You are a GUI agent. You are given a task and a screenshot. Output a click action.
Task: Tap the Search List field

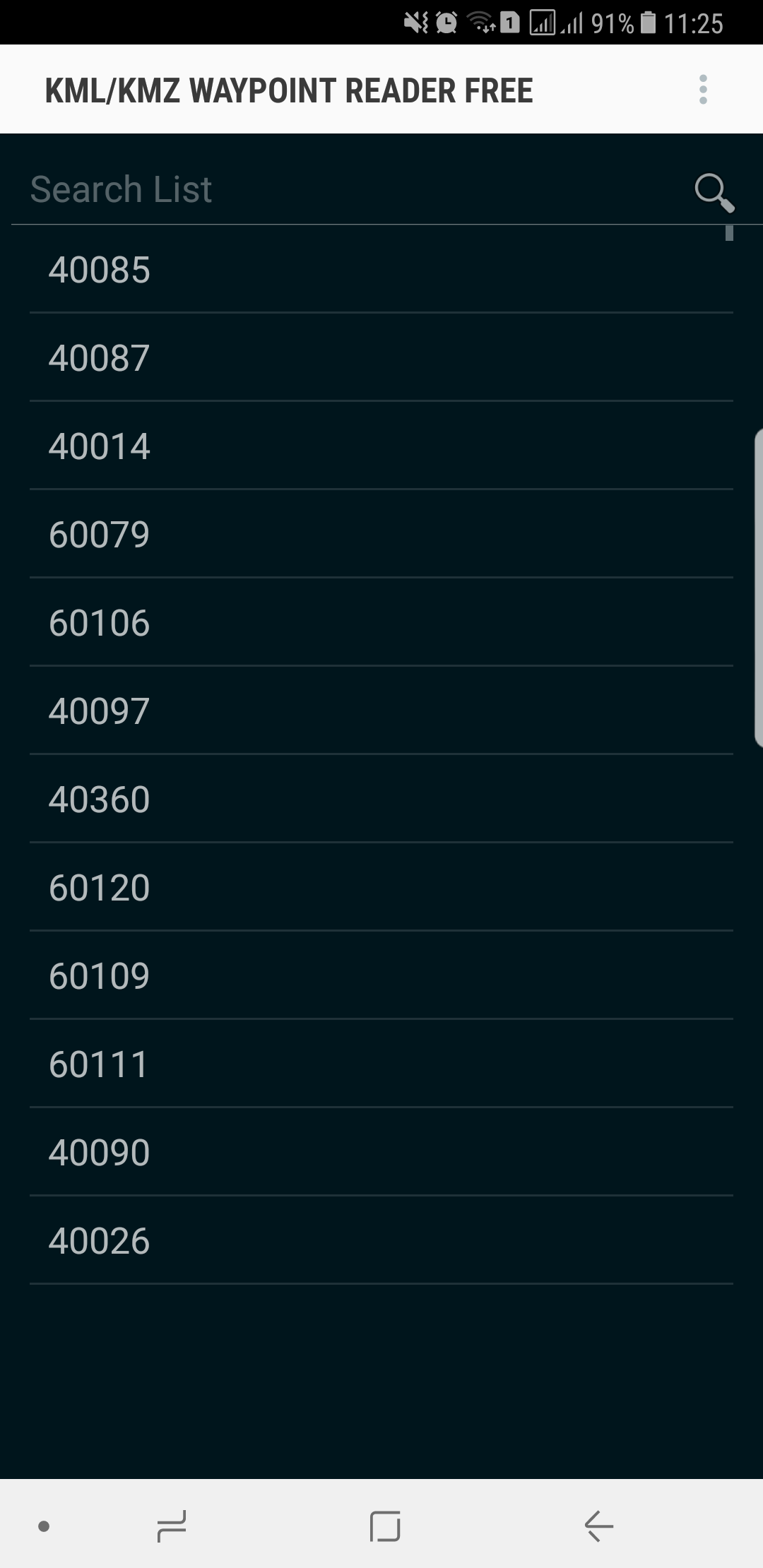[353, 190]
